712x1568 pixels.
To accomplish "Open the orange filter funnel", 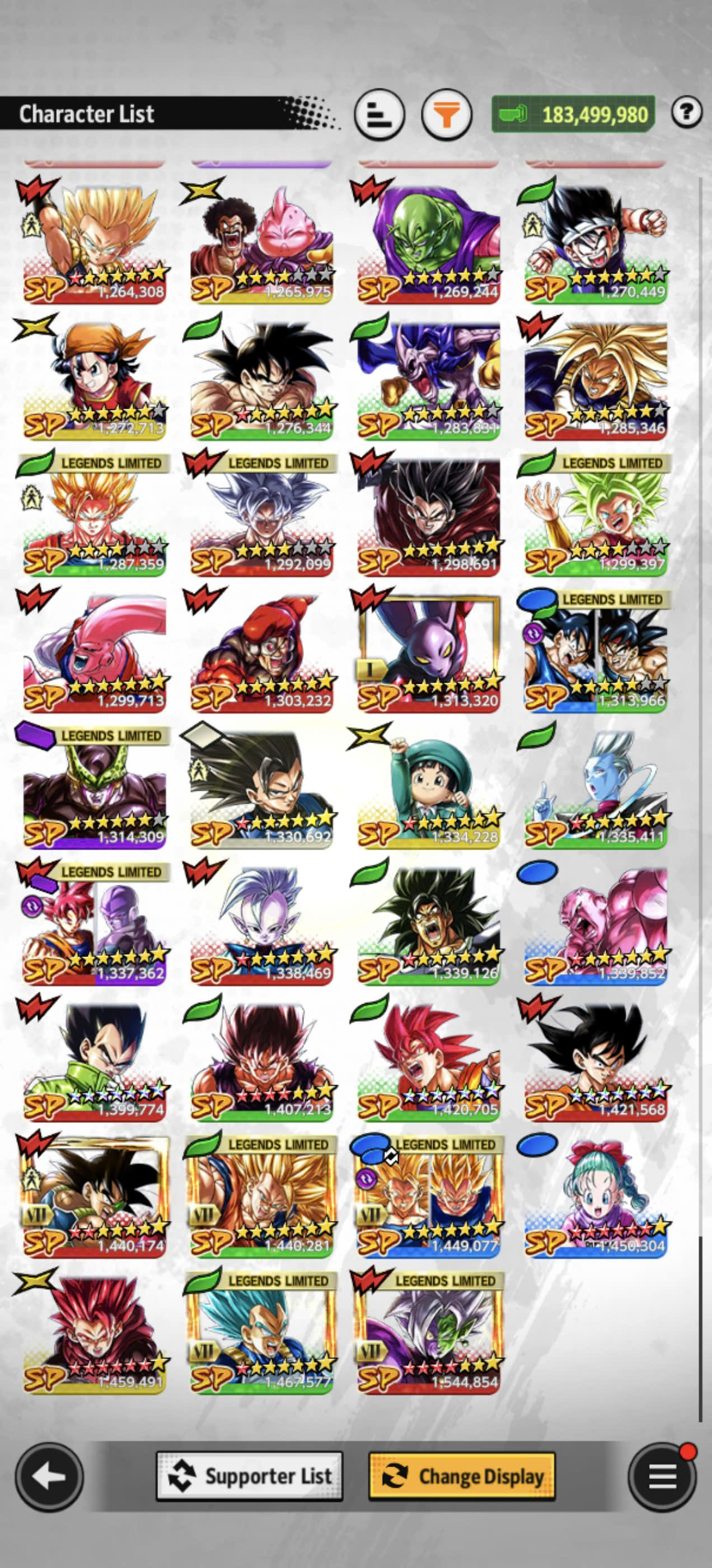I will coord(447,114).
